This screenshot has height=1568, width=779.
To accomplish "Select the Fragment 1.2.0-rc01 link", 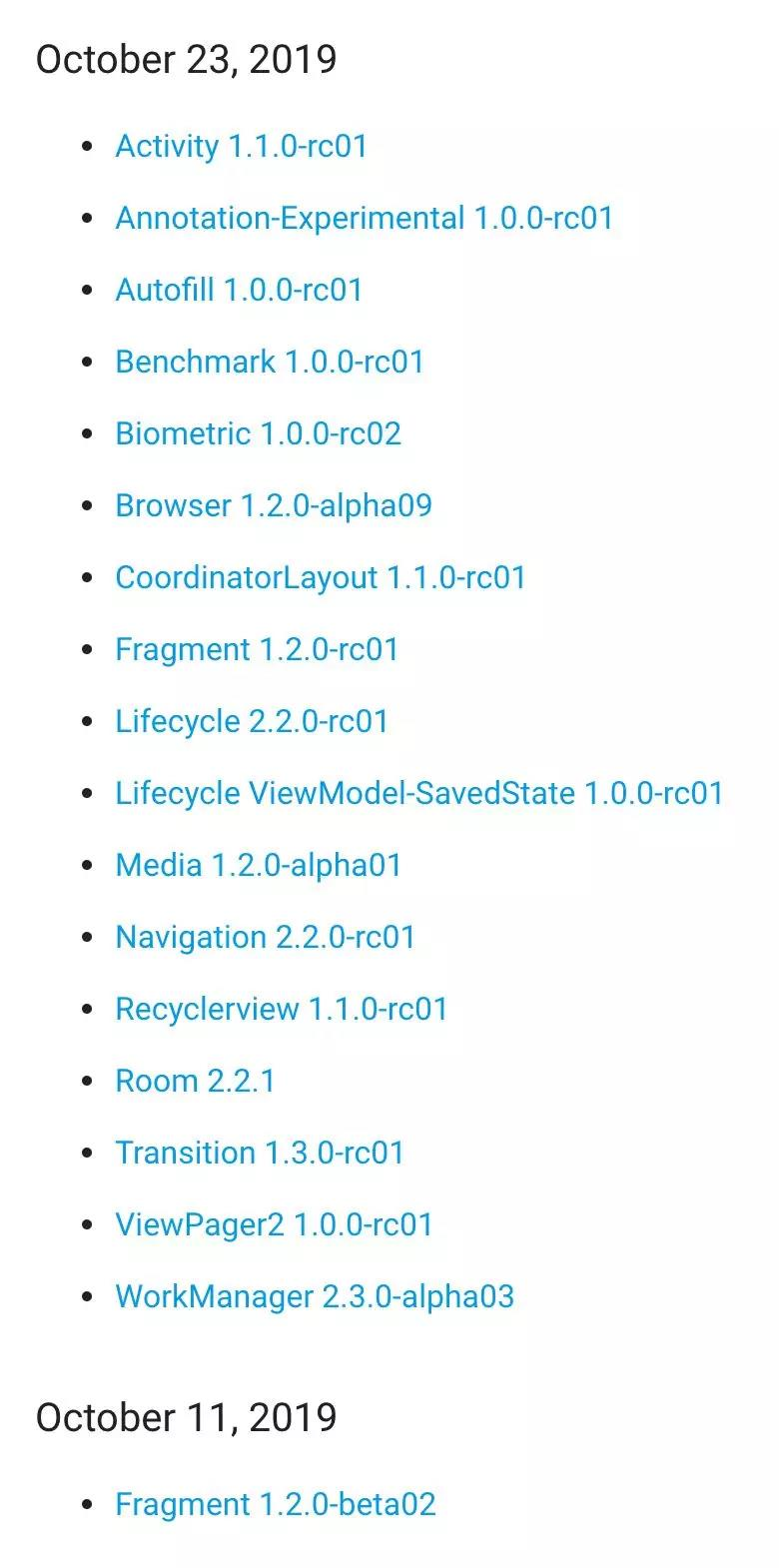I will click(257, 649).
